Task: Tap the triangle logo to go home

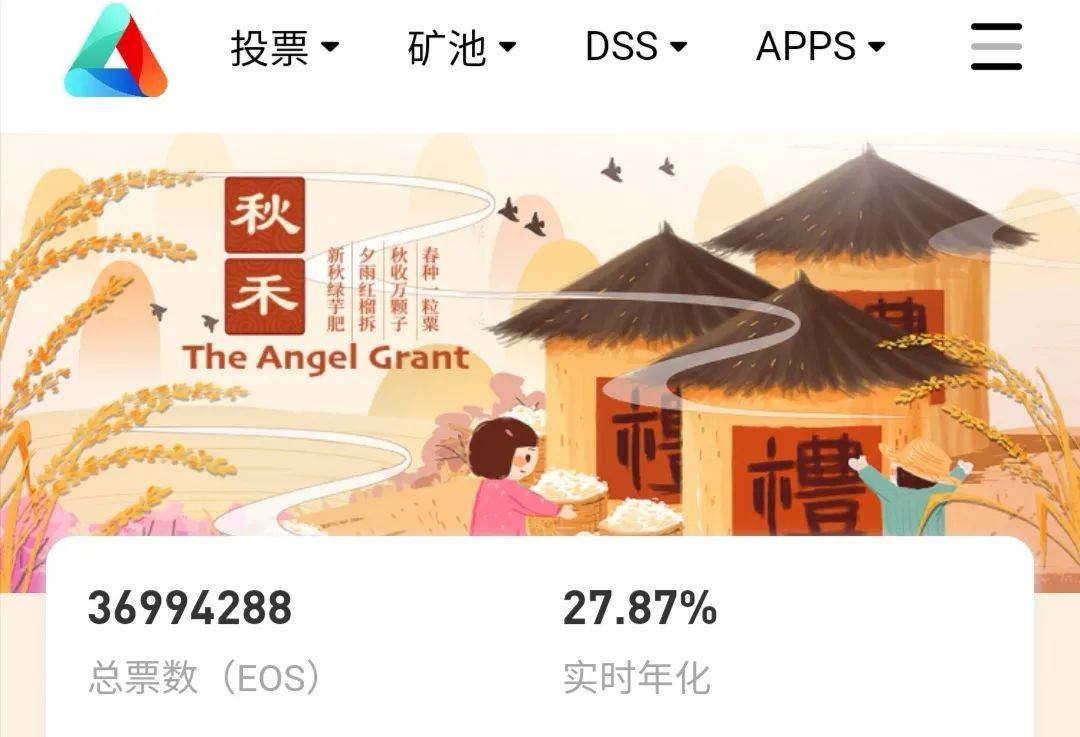Action: tap(116, 50)
